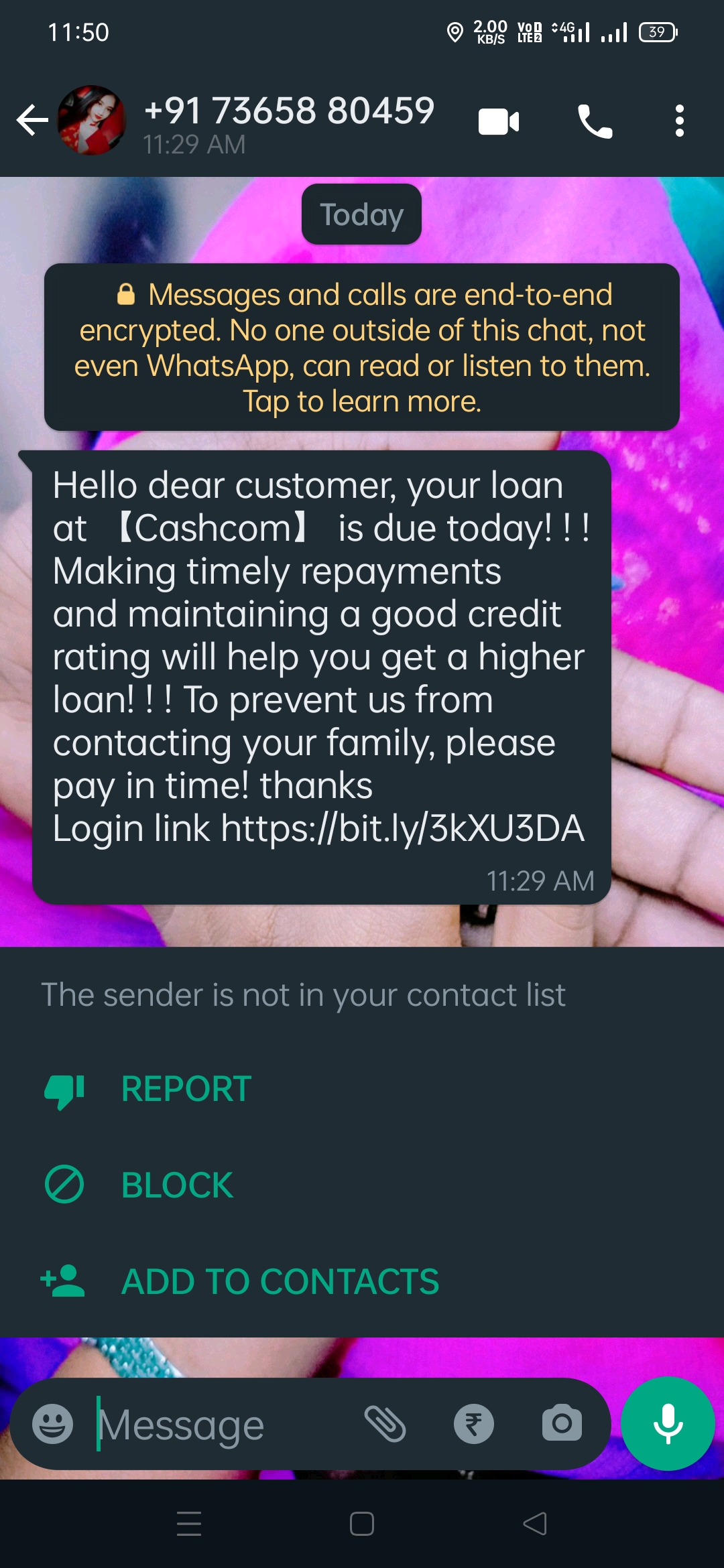Tap the system home button
The width and height of the screenshot is (724, 1568).
[x=362, y=1524]
